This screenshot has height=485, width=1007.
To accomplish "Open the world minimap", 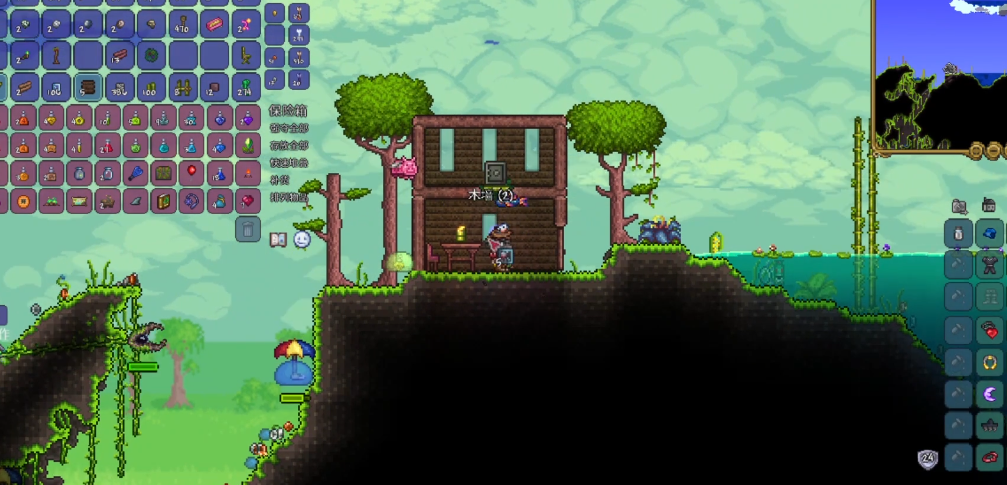I will click(938, 75).
